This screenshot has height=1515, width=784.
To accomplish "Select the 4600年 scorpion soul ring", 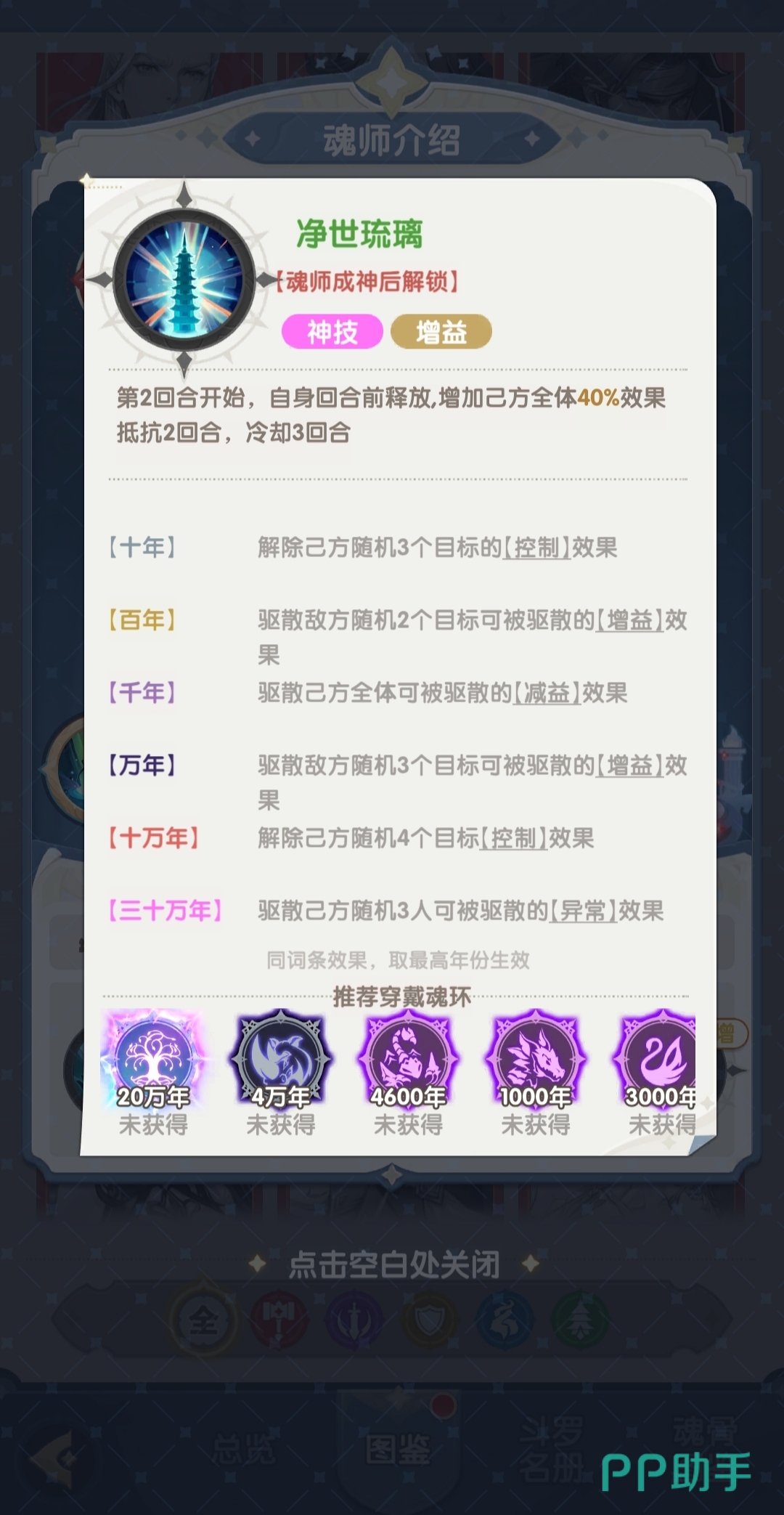I will click(408, 1058).
